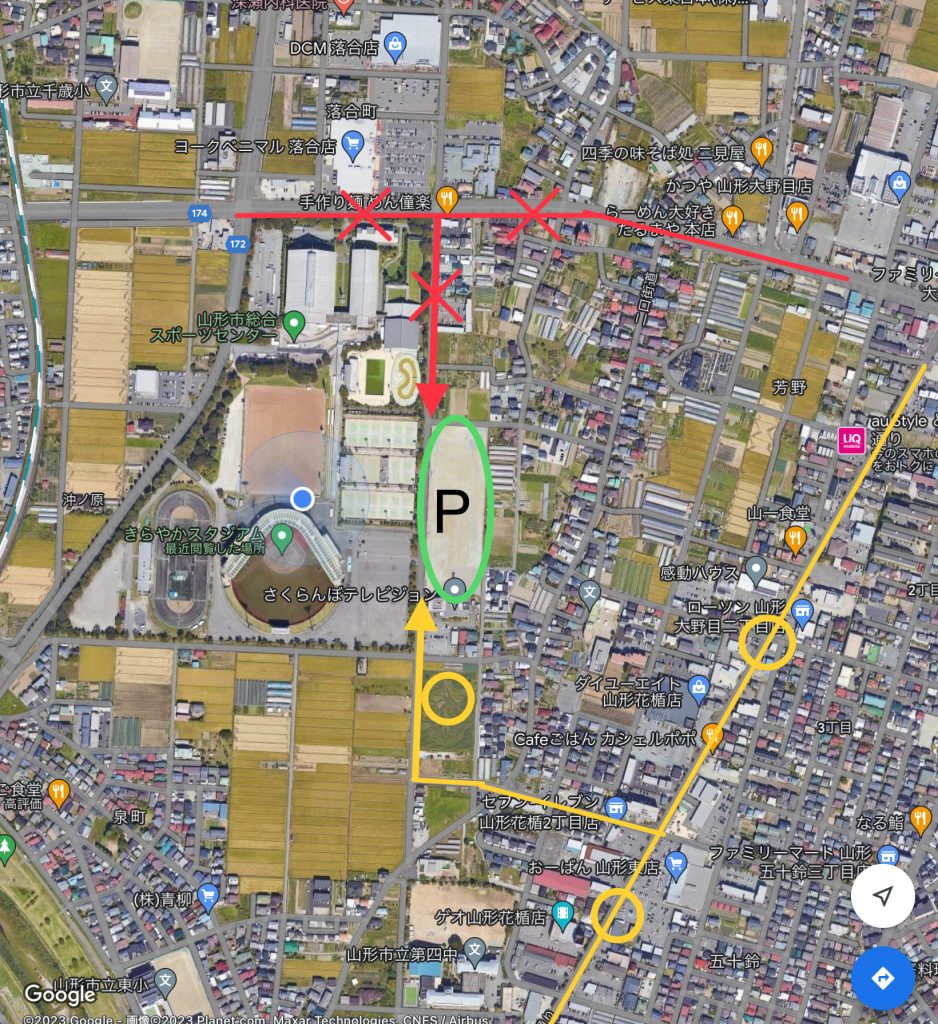This screenshot has width=938, height=1024.
Task: Open the 山一食堂 restaurant pin
Action: coord(795,540)
